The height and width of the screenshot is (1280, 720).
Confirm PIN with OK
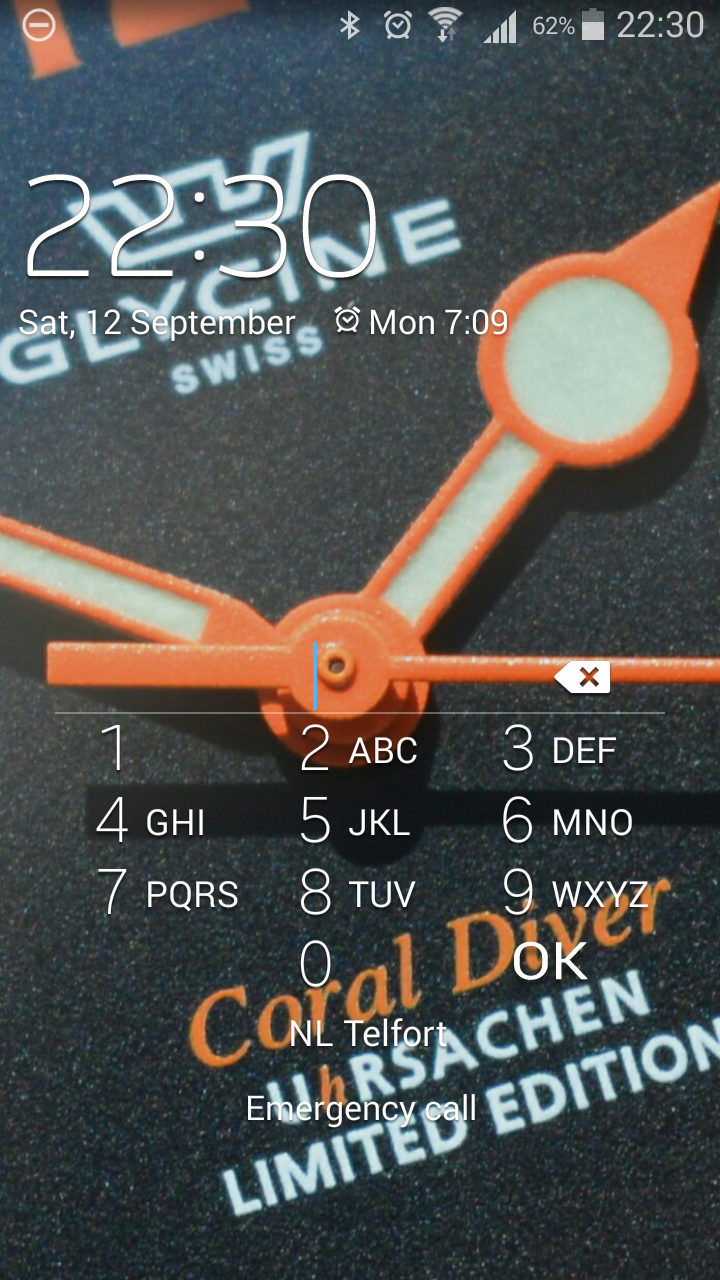tap(550, 962)
